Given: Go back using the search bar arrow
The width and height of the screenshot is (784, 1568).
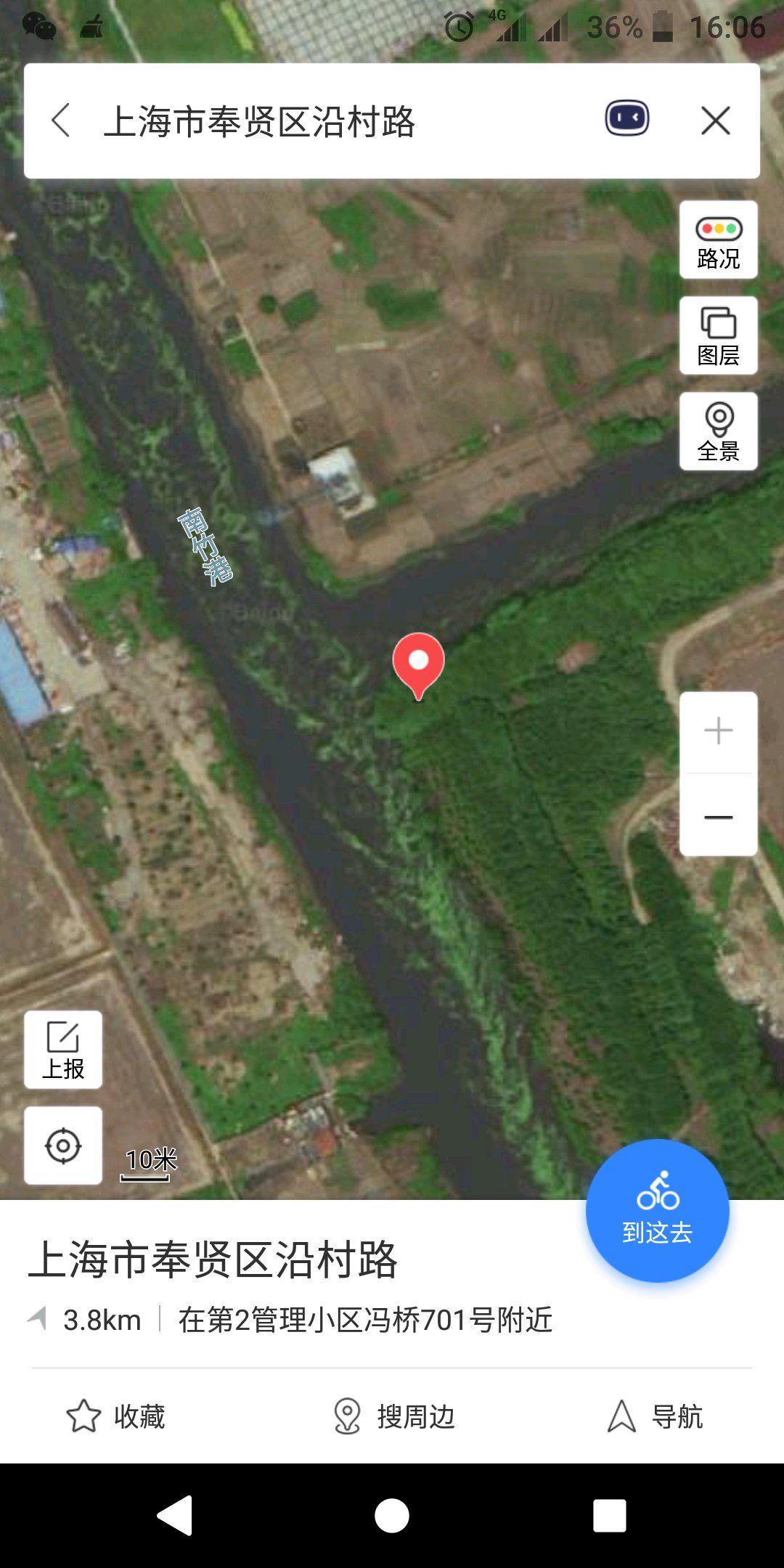Looking at the screenshot, I should click(62, 121).
